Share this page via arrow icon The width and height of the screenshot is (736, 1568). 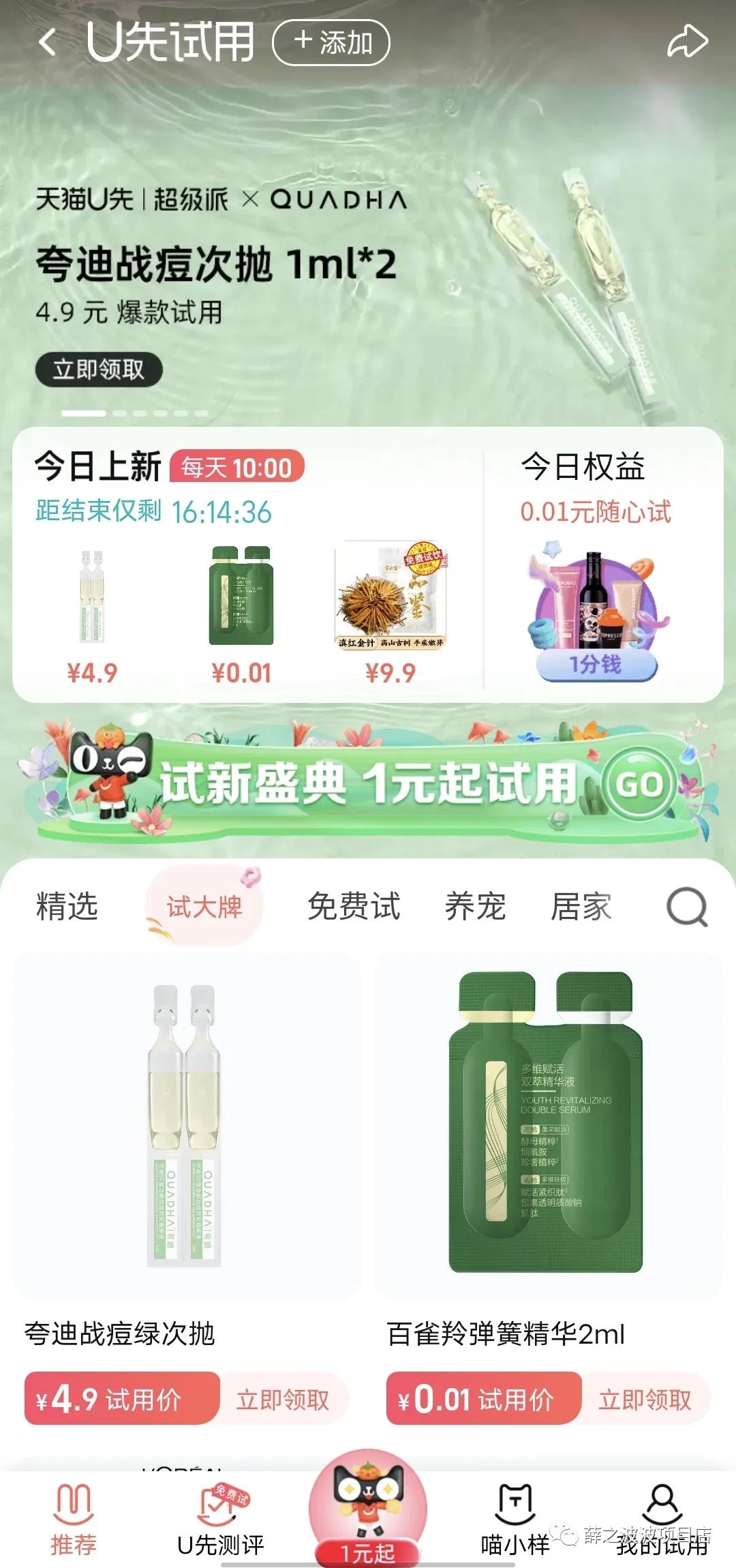(687, 42)
